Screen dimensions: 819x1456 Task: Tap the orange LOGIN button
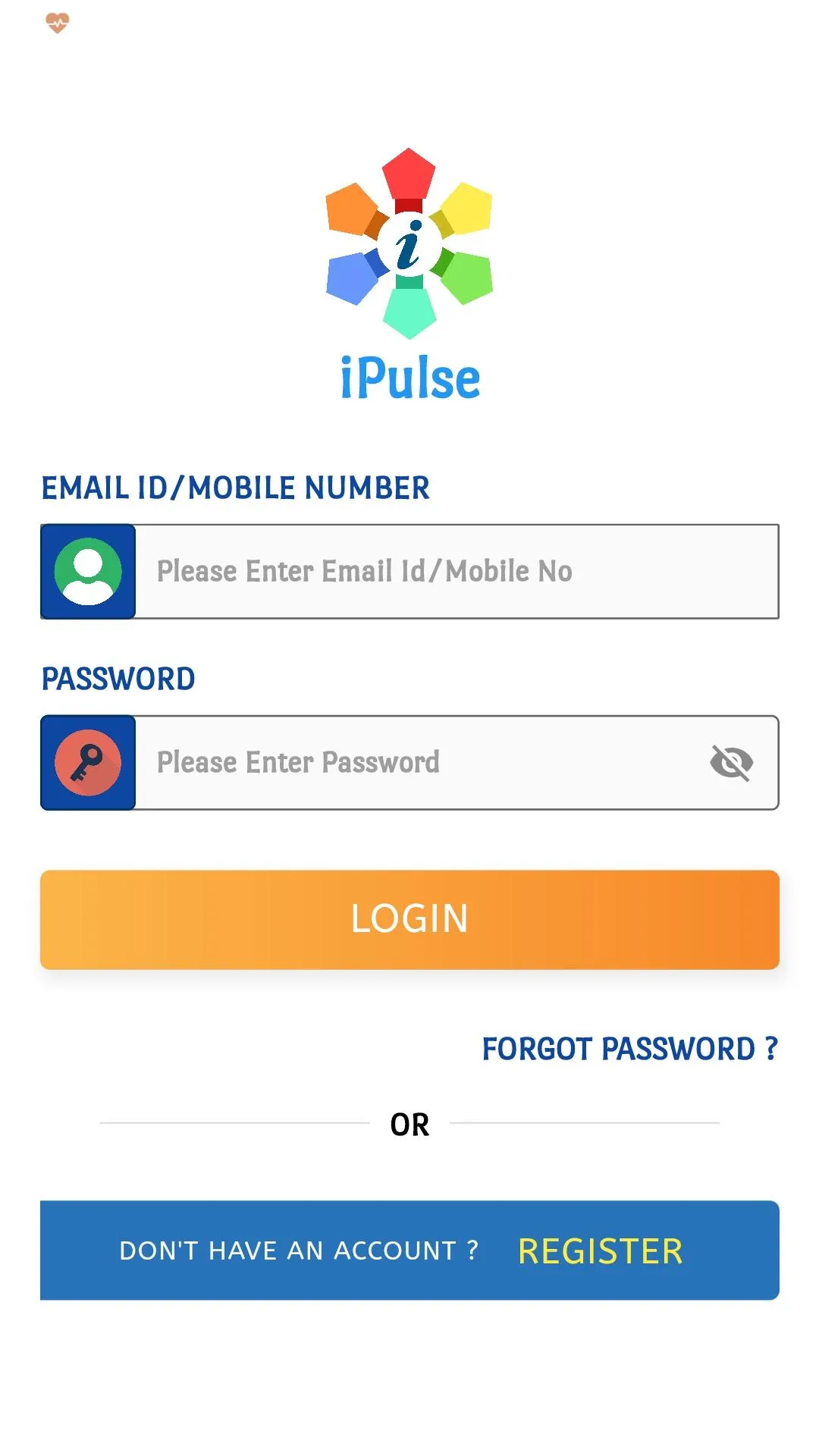coord(409,919)
